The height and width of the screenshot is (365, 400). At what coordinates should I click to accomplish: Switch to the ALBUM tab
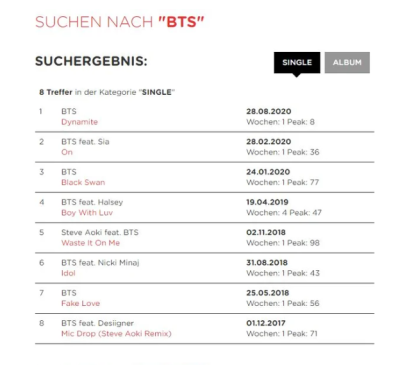[x=347, y=62]
